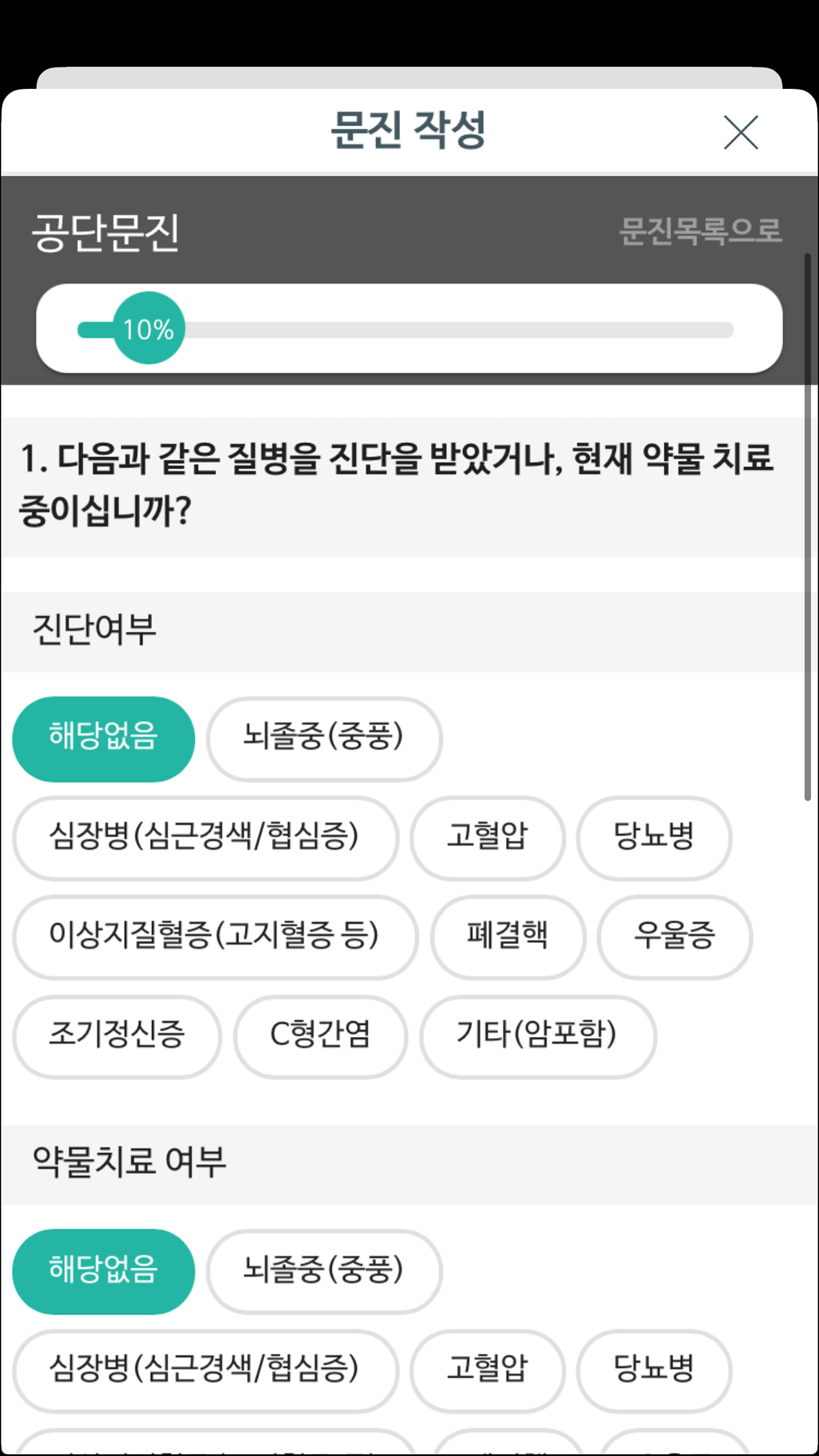The image size is (819, 1456).
Task: Select 기타(암포함) under 진단여부
Action: click(538, 1037)
